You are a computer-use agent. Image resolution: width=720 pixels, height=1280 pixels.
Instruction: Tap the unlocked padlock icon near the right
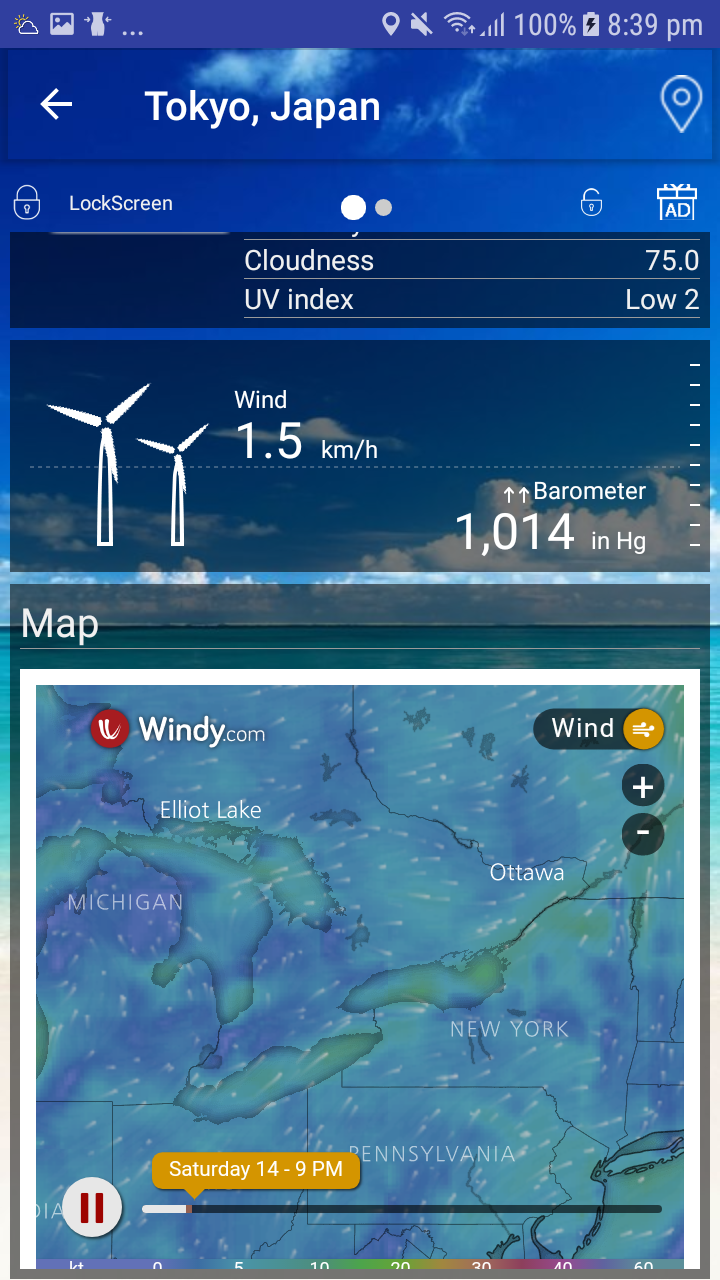pyautogui.click(x=591, y=202)
